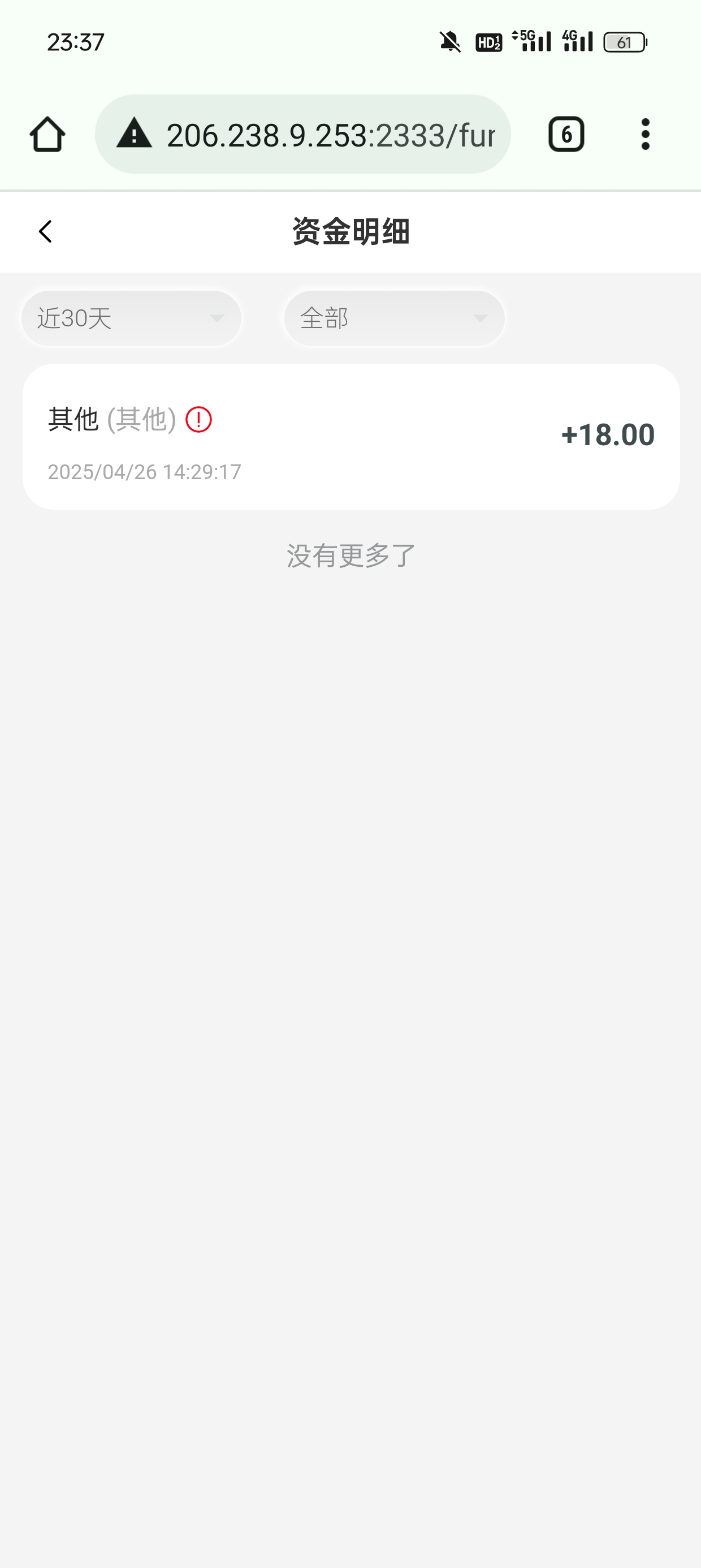Screen dimensions: 701x1568
Task: Open the browser tab switcher showing 6
Action: point(566,135)
